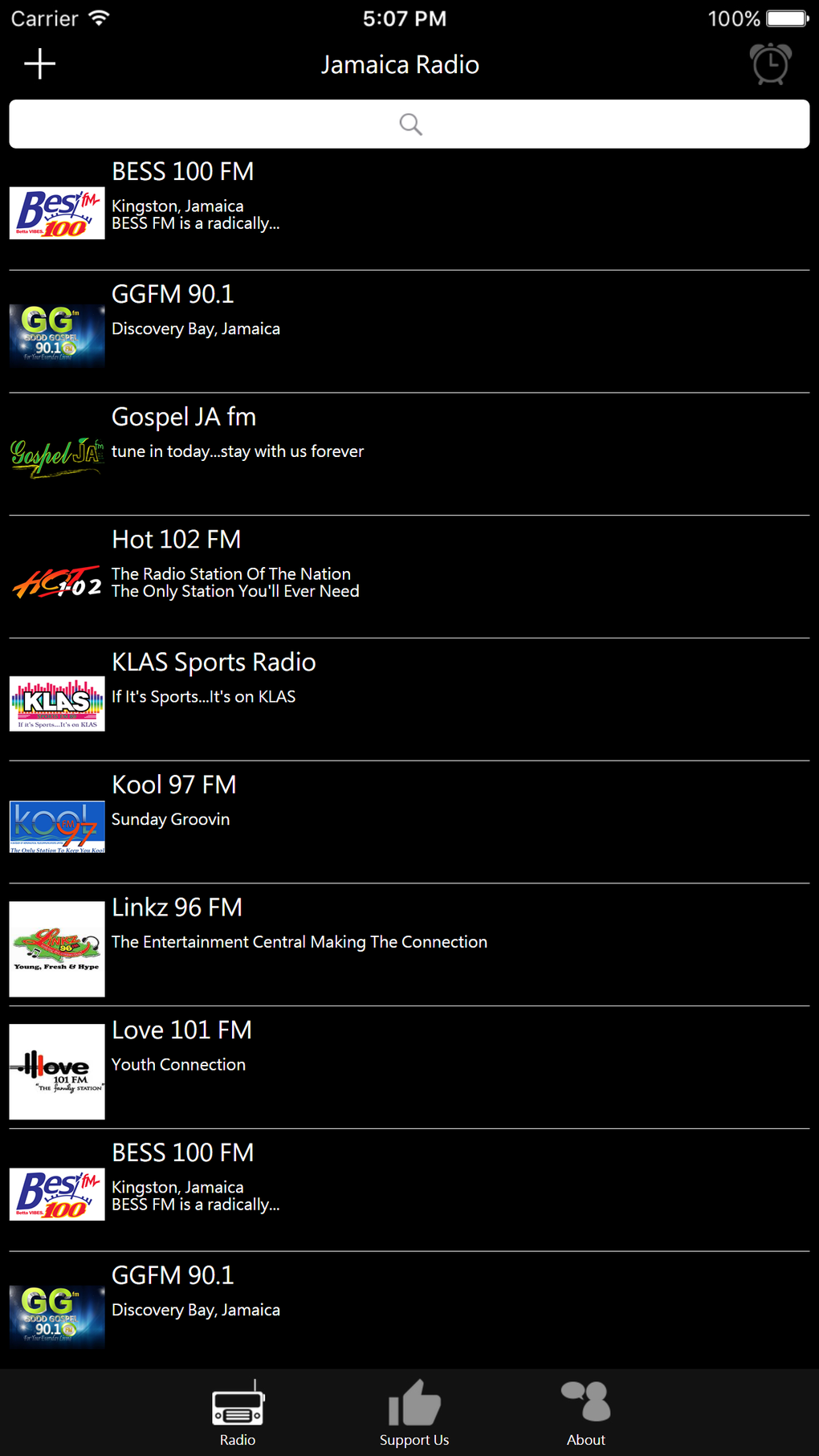819x1456 pixels.
Task: Switch to the Radio tab
Action: click(x=238, y=1413)
